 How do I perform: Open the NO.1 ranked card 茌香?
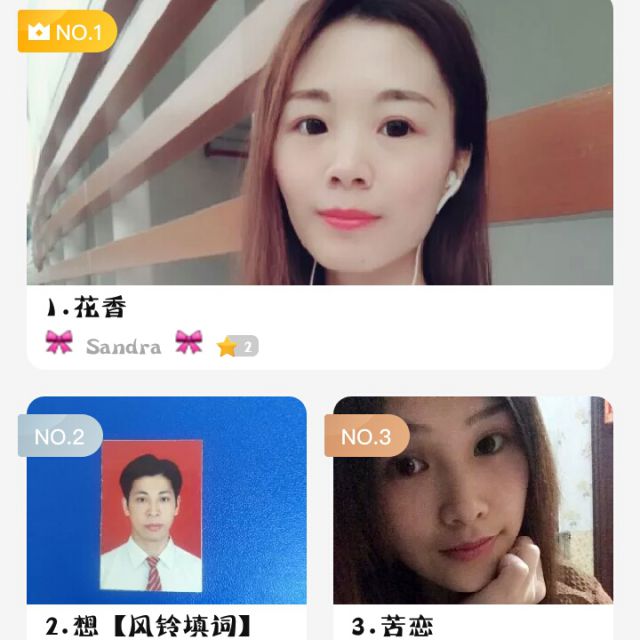[320, 180]
